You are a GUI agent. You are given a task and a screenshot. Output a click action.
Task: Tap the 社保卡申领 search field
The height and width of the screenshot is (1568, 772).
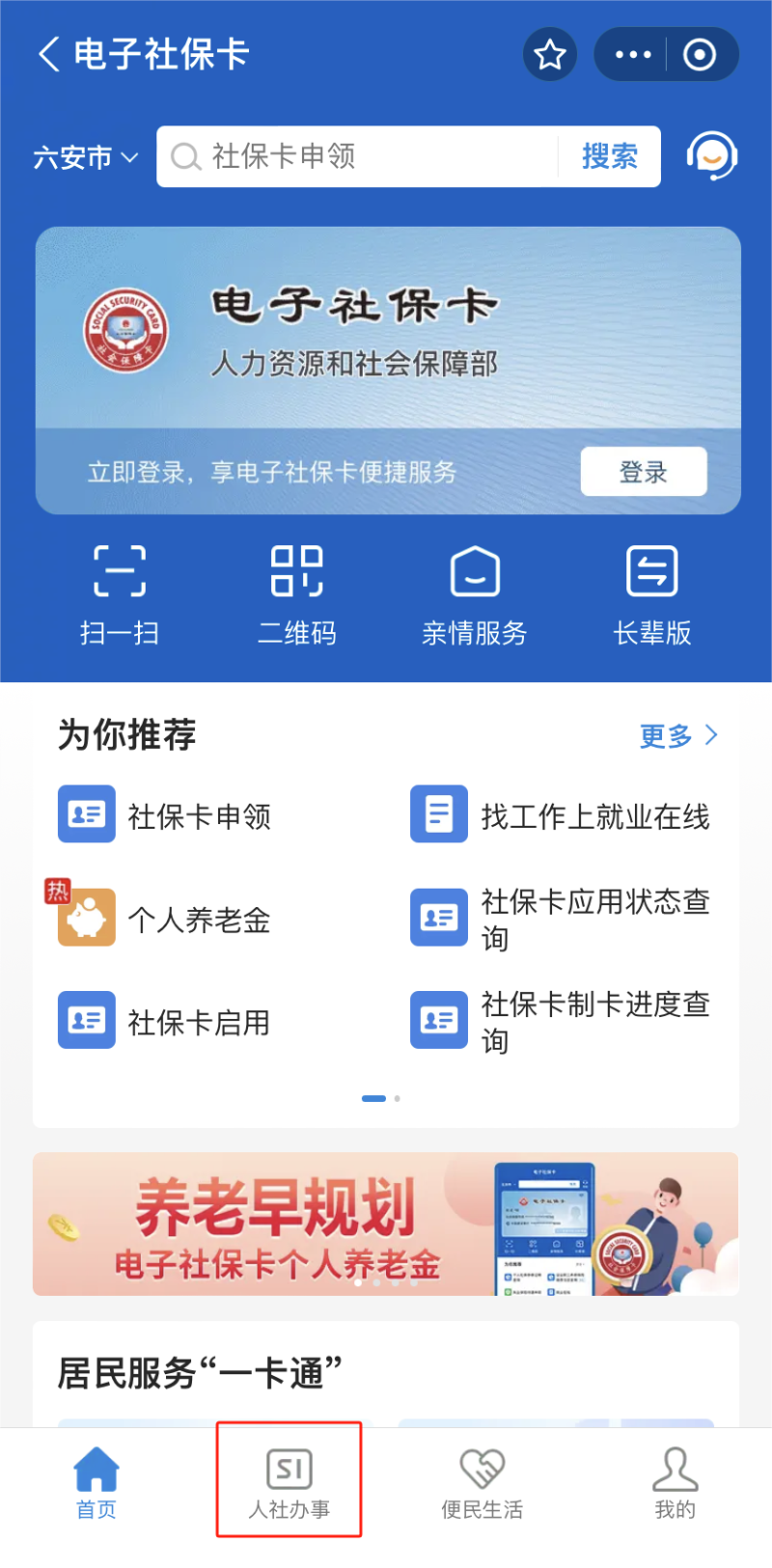click(x=357, y=156)
